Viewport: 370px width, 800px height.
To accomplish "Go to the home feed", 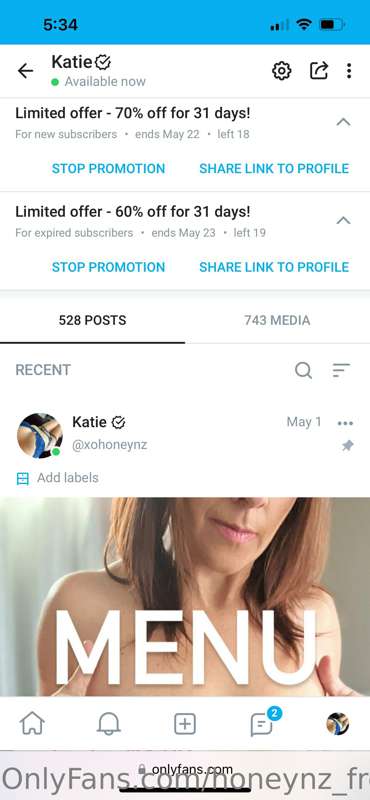I will (x=32, y=723).
